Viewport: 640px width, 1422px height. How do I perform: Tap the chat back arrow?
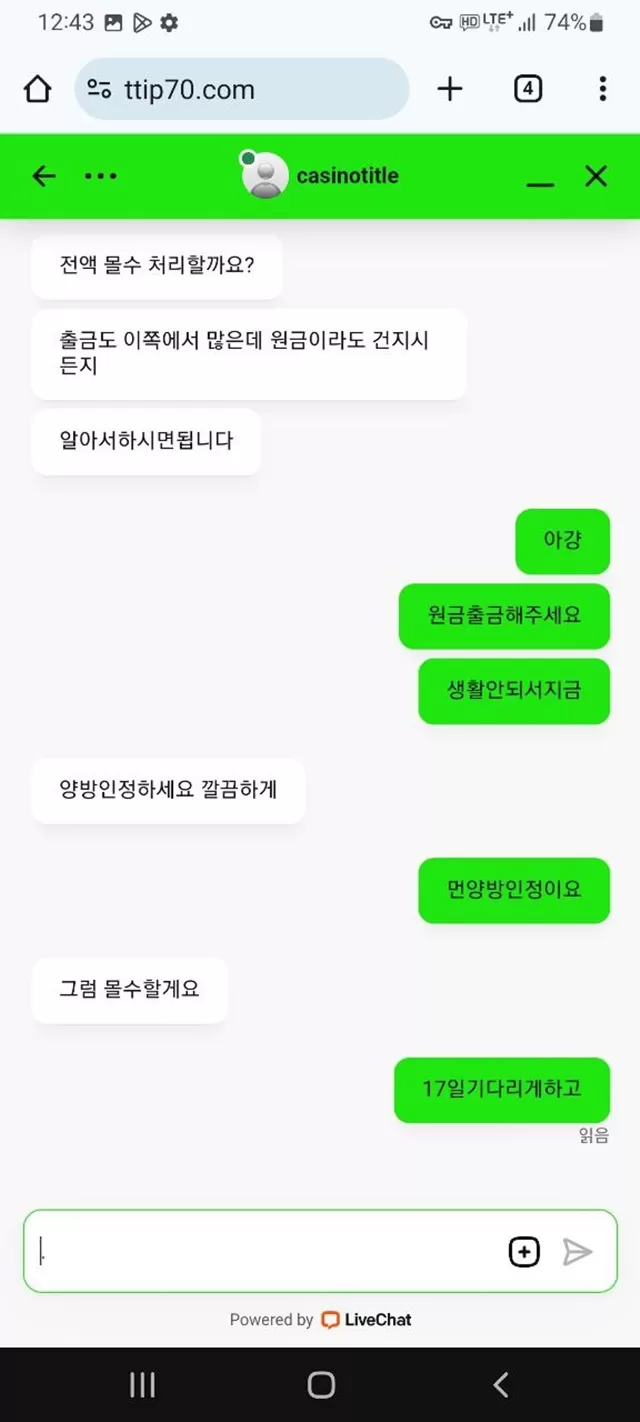[x=43, y=176]
